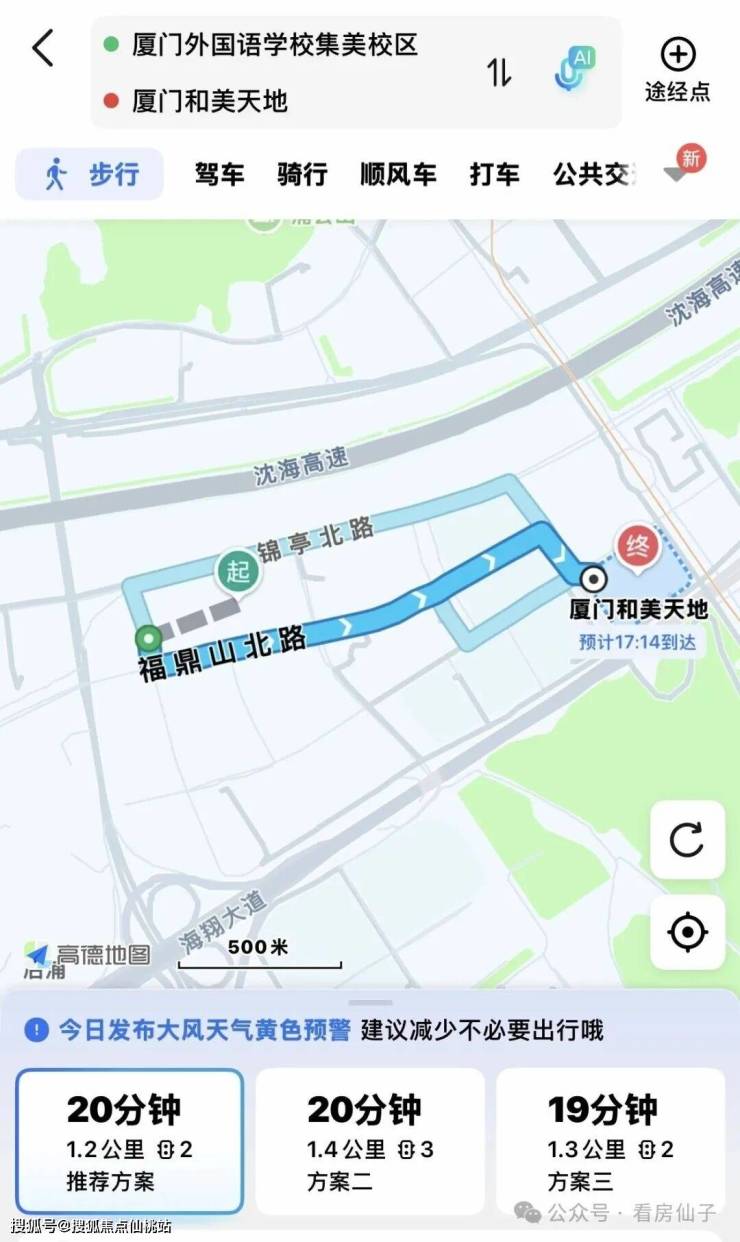Switch to the 顺风车 tab
740x1242 pixels.
(x=398, y=174)
